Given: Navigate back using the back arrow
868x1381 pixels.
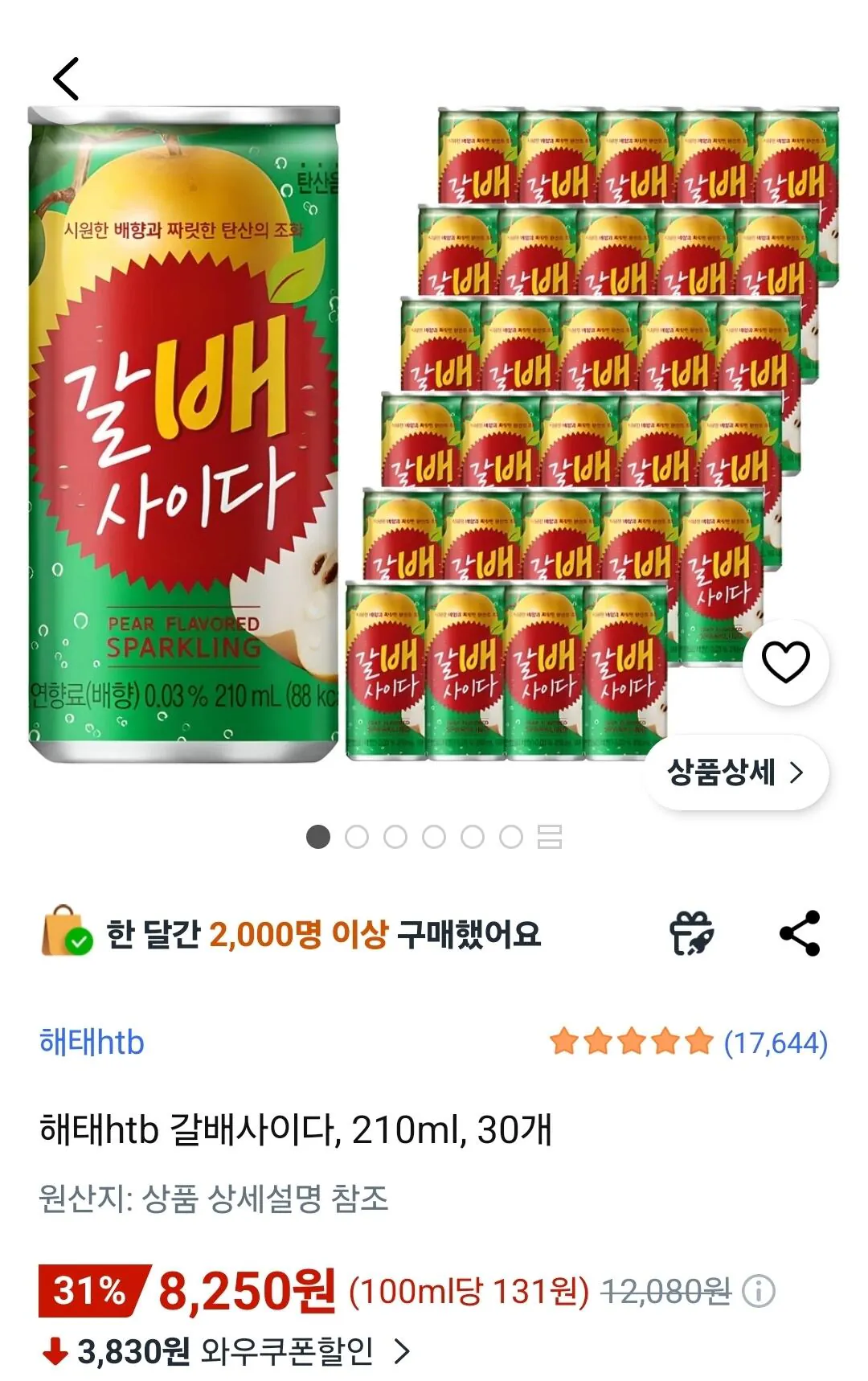Looking at the screenshot, I should coord(66,76).
